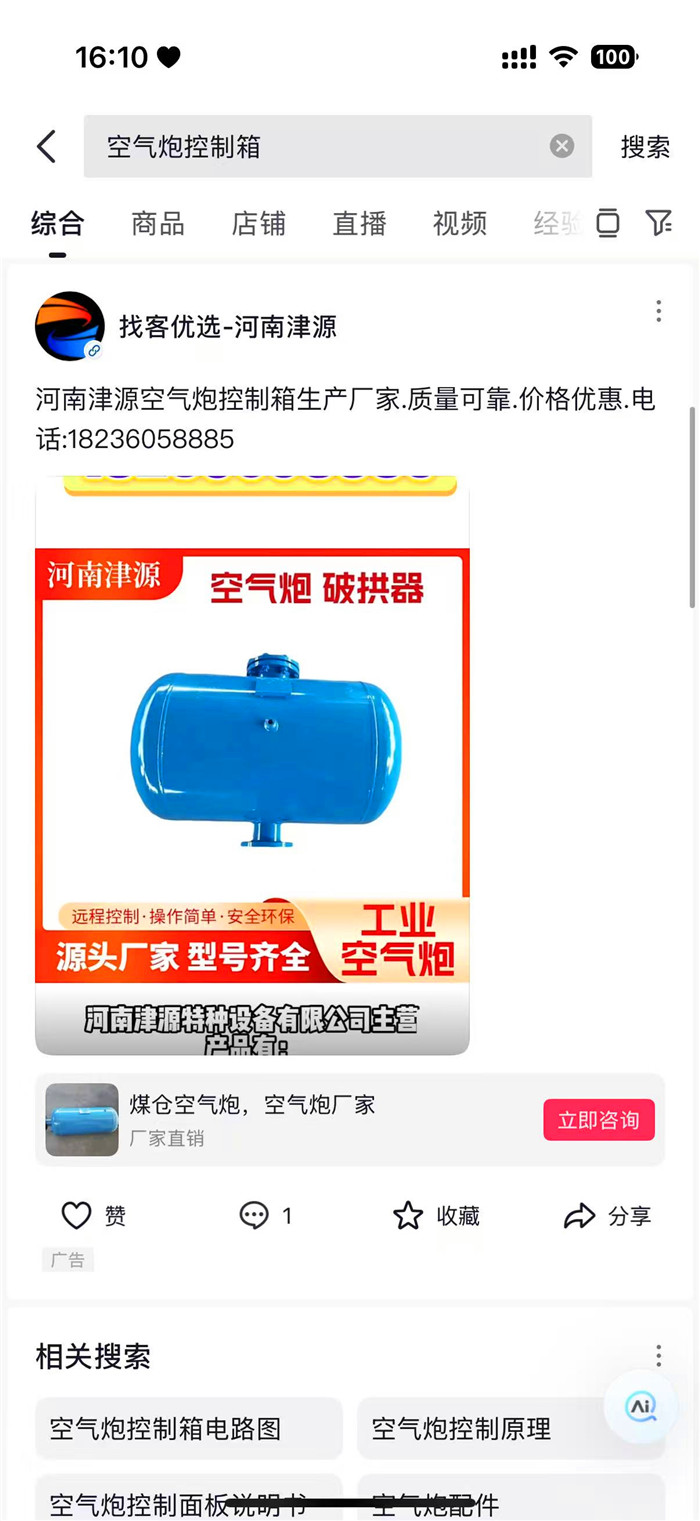
Task: Switch to the 视频 tab
Action: (460, 223)
